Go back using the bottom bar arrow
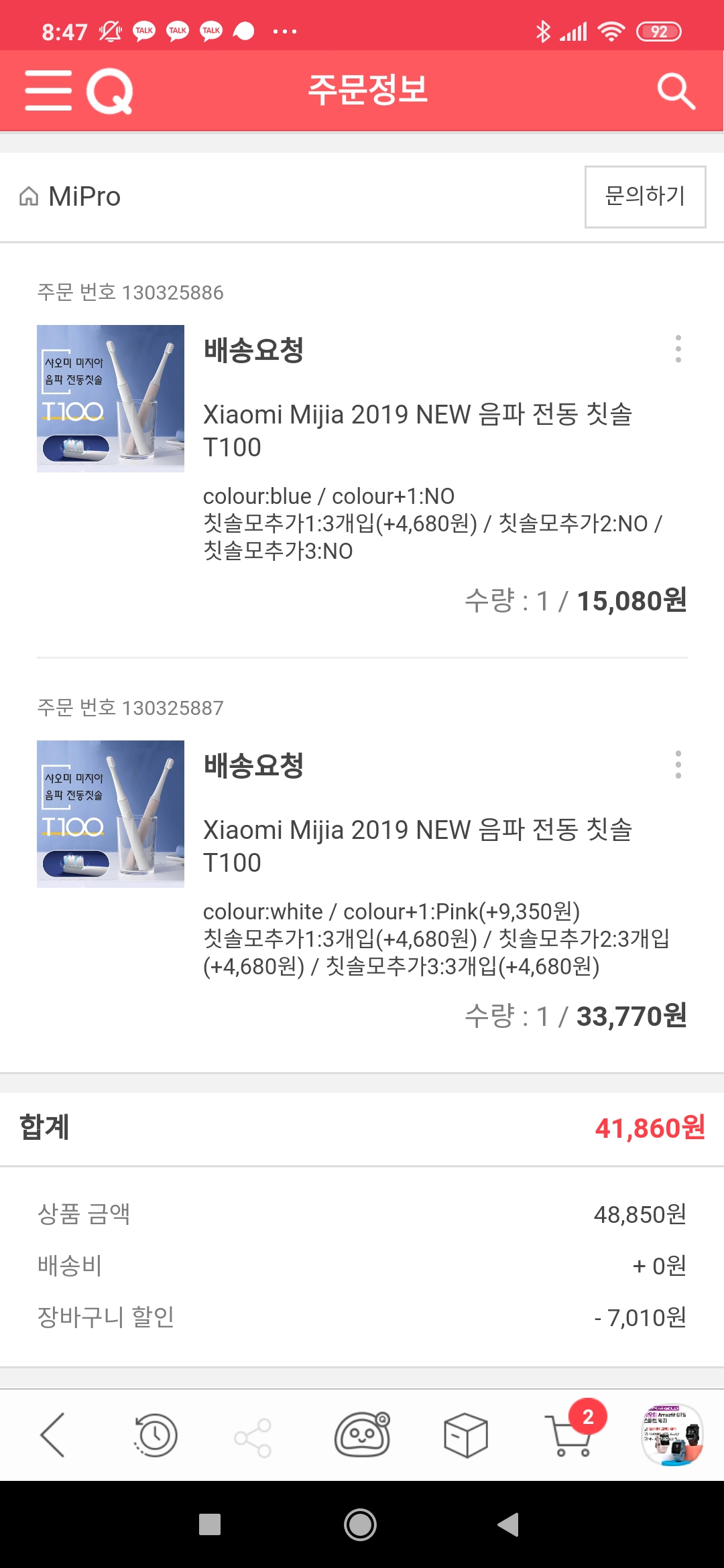The height and width of the screenshot is (1568, 724). click(52, 1435)
